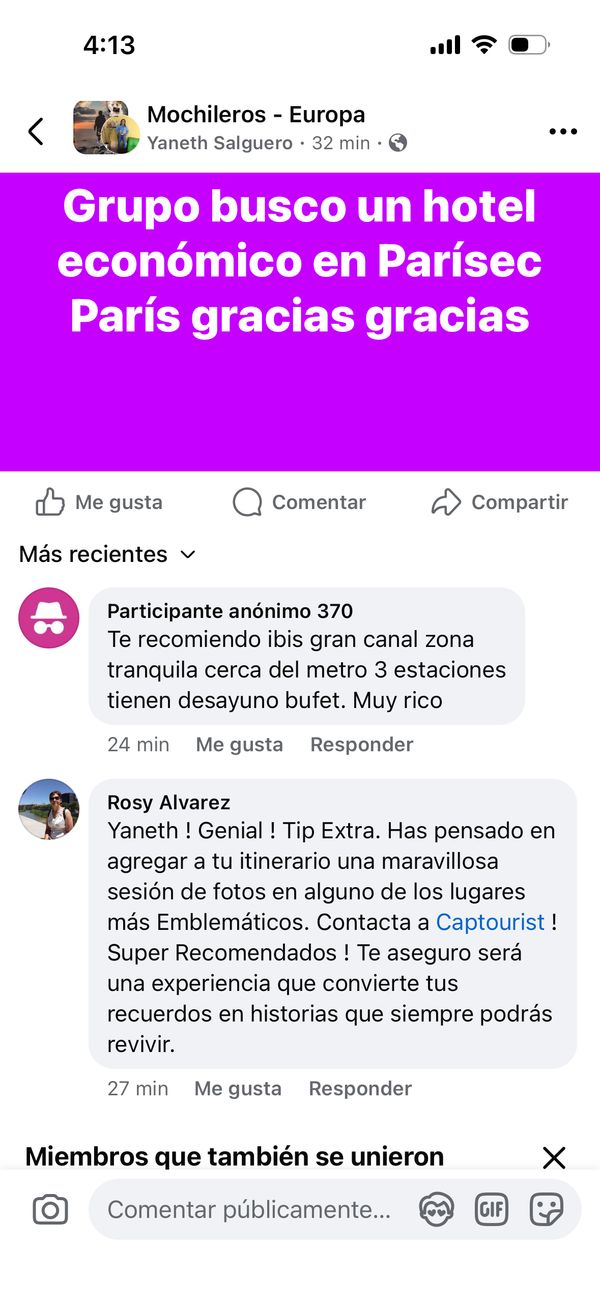Reply to Rosy Alvarez's comment
The image size is (600, 1301).
tap(360, 1088)
